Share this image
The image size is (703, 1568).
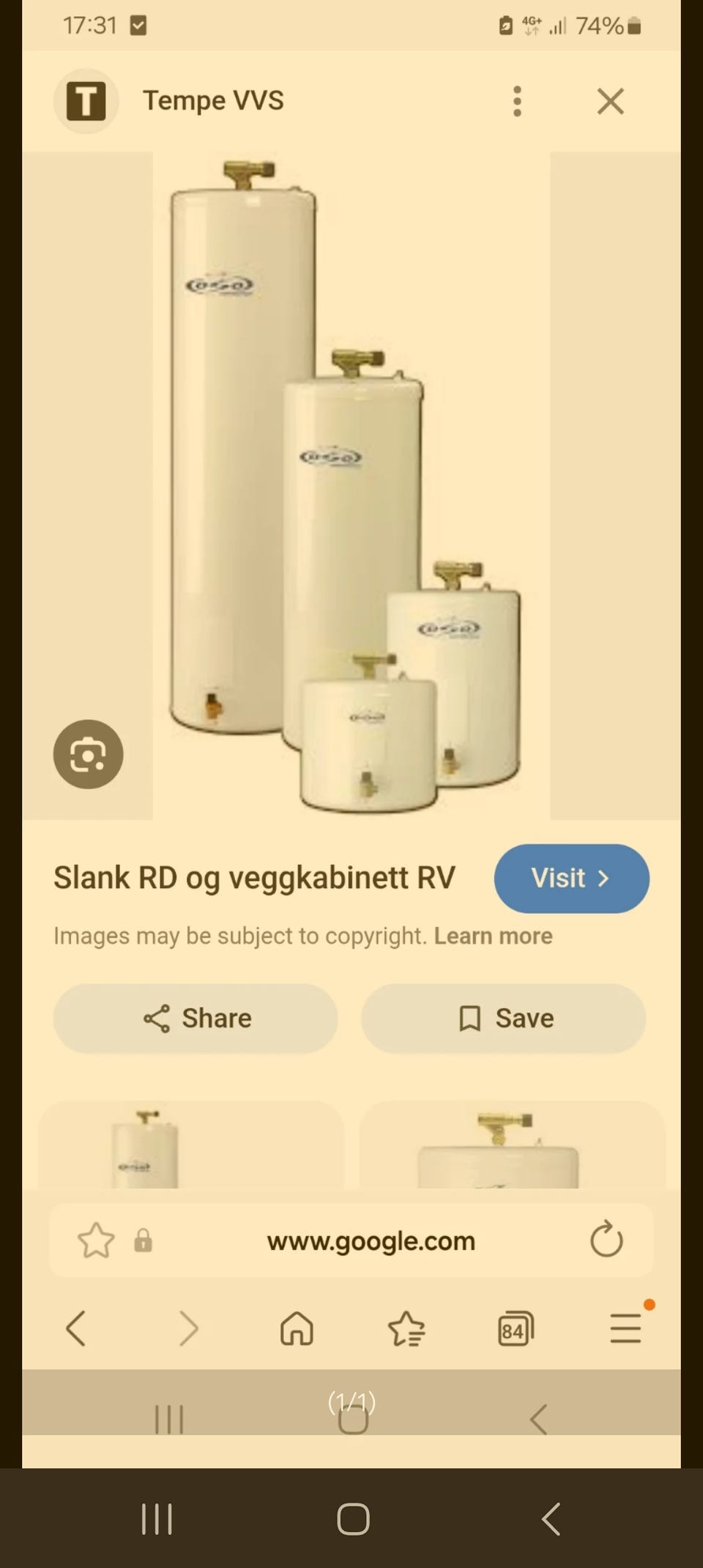[196, 1018]
